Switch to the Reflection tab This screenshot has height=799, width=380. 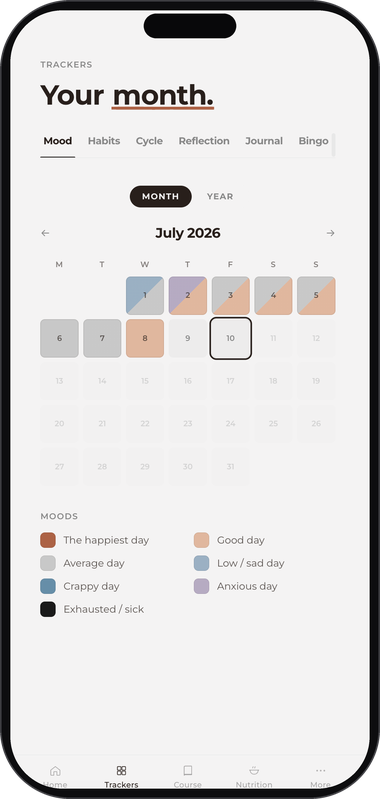pos(204,141)
